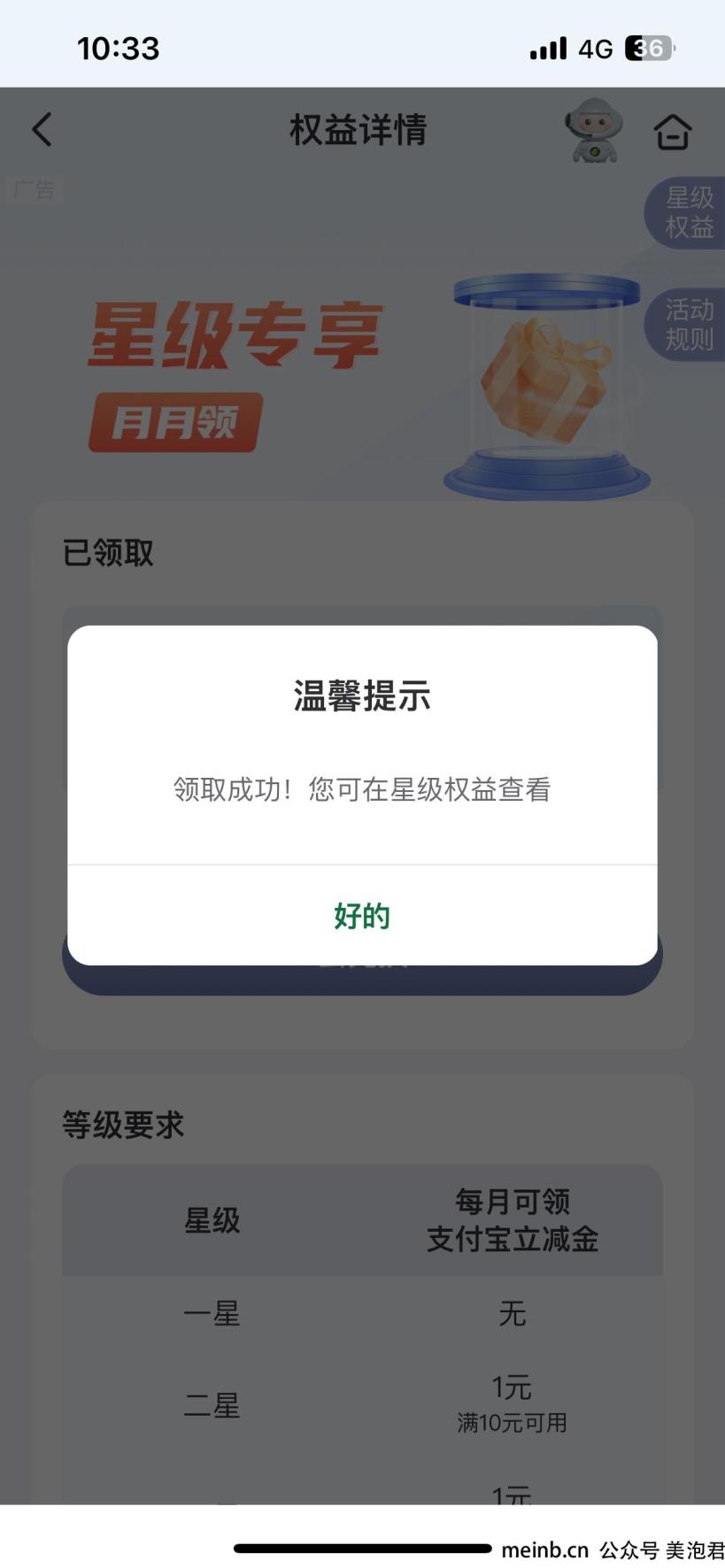The width and height of the screenshot is (725, 1568).
Task: Confirm the dialog with 好的
Action: (362, 916)
